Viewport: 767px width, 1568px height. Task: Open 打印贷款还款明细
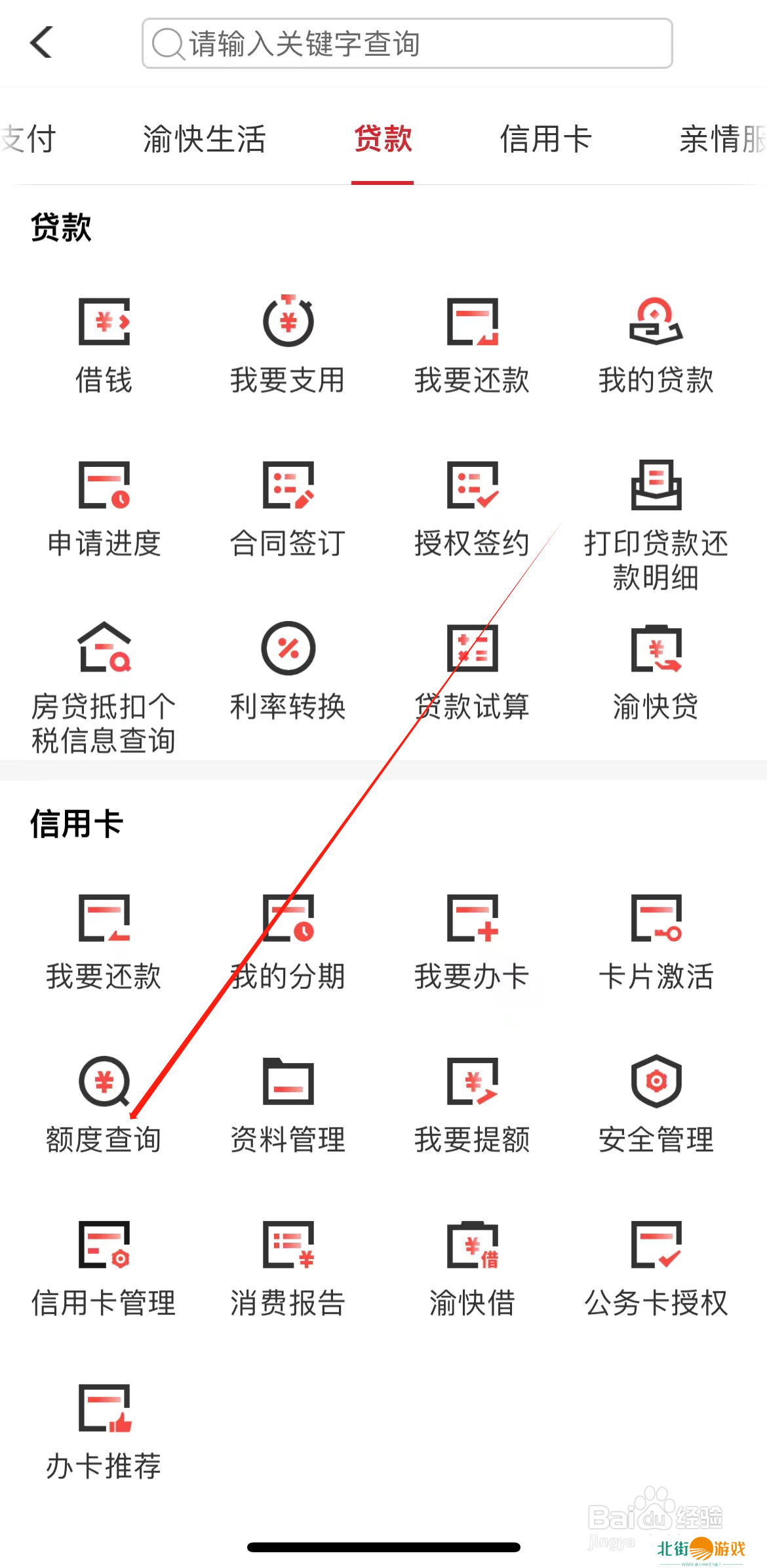(x=656, y=521)
